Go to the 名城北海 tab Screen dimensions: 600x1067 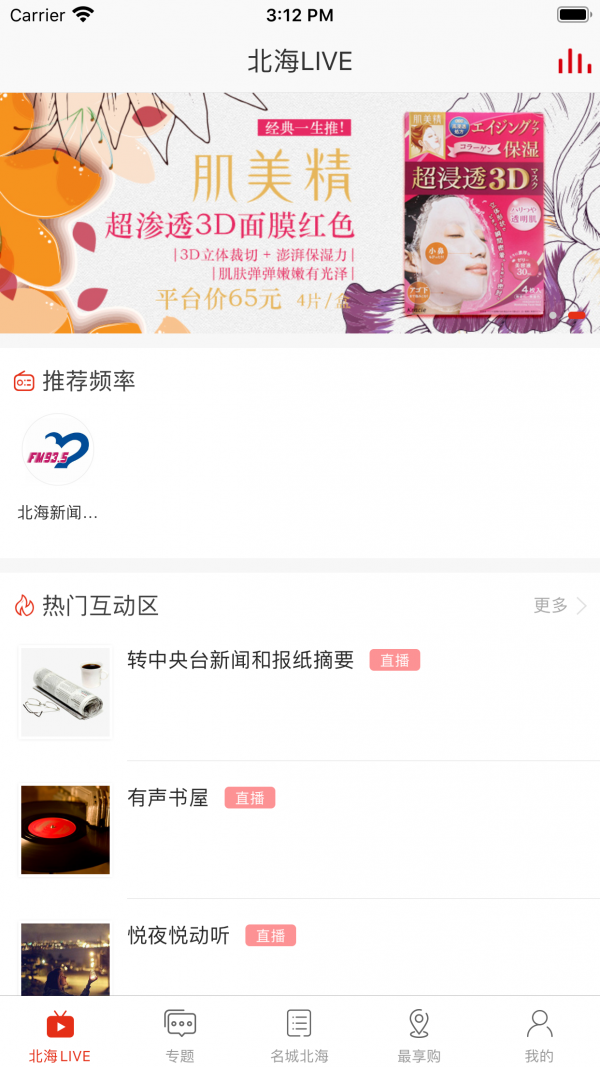pyautogui.click(x=299, y=1035)
